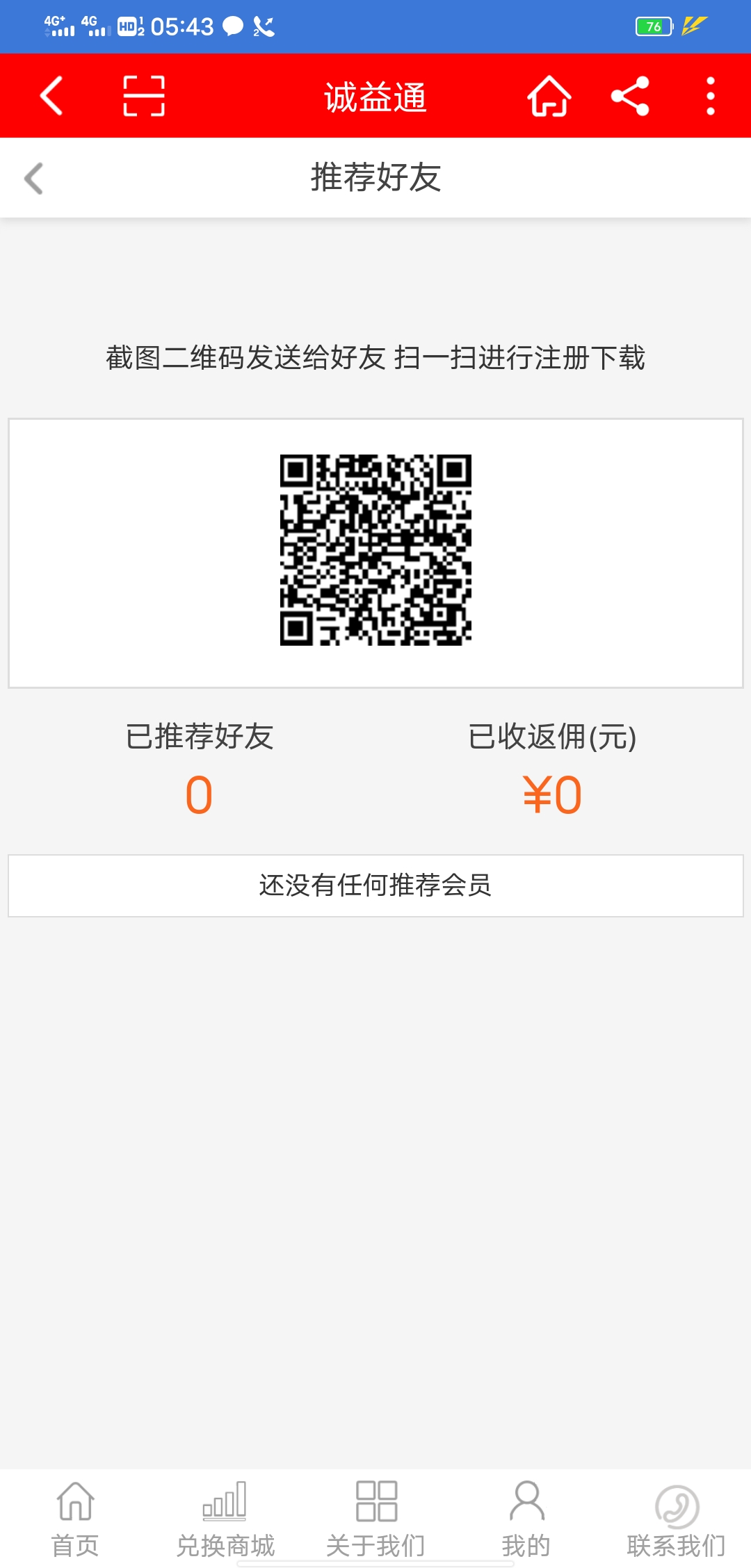The height and width of the screenshot is (1568, 751).
Task: Open the 联系我们 tab
Action: [676, 1519]
